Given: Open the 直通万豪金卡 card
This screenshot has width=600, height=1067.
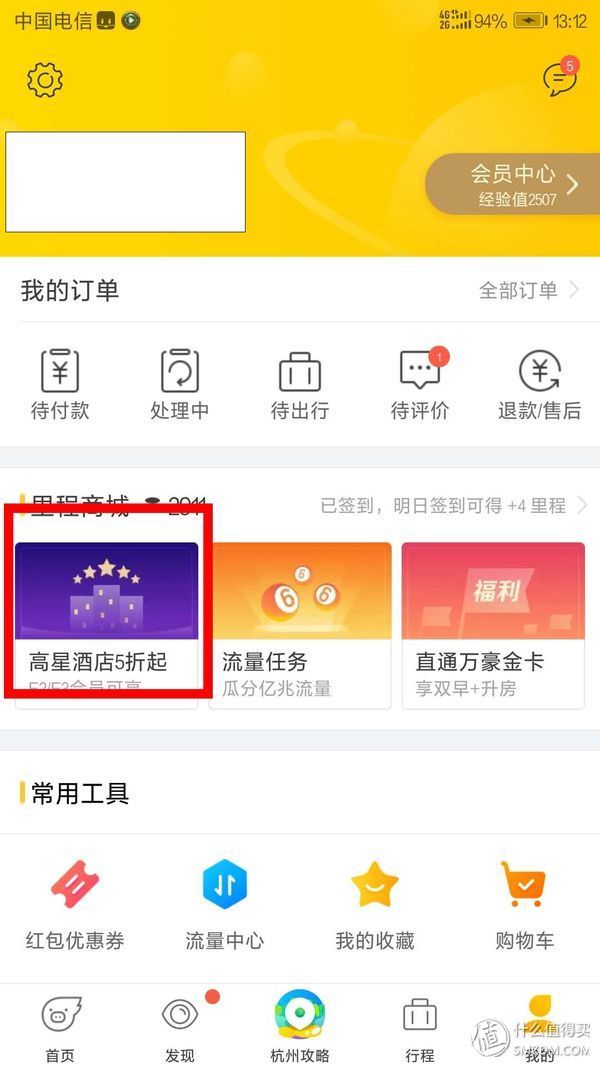Looking at the screenshot, I should pyautogui.click(x=493, y=622).
